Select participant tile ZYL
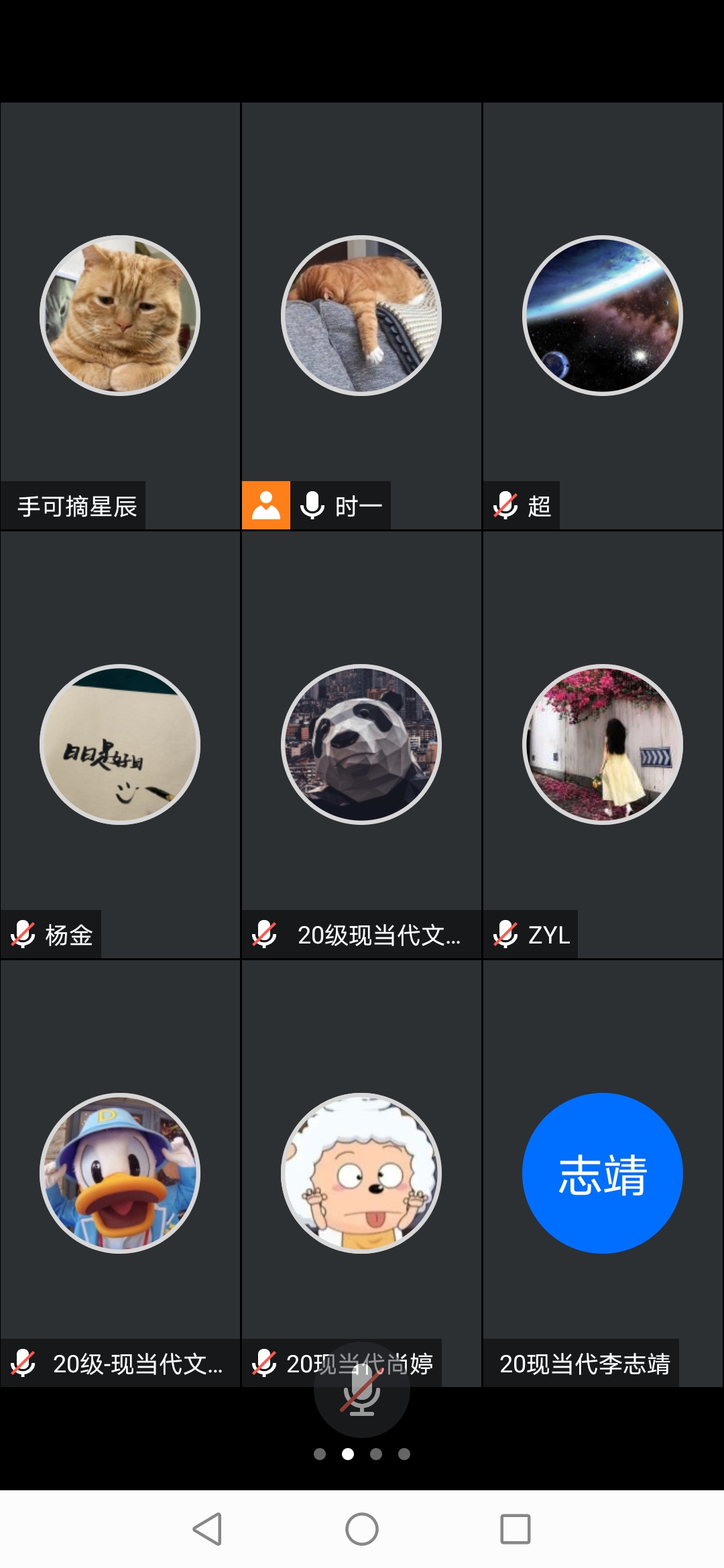Screen dimensions: 724x1568 point(603,744)
